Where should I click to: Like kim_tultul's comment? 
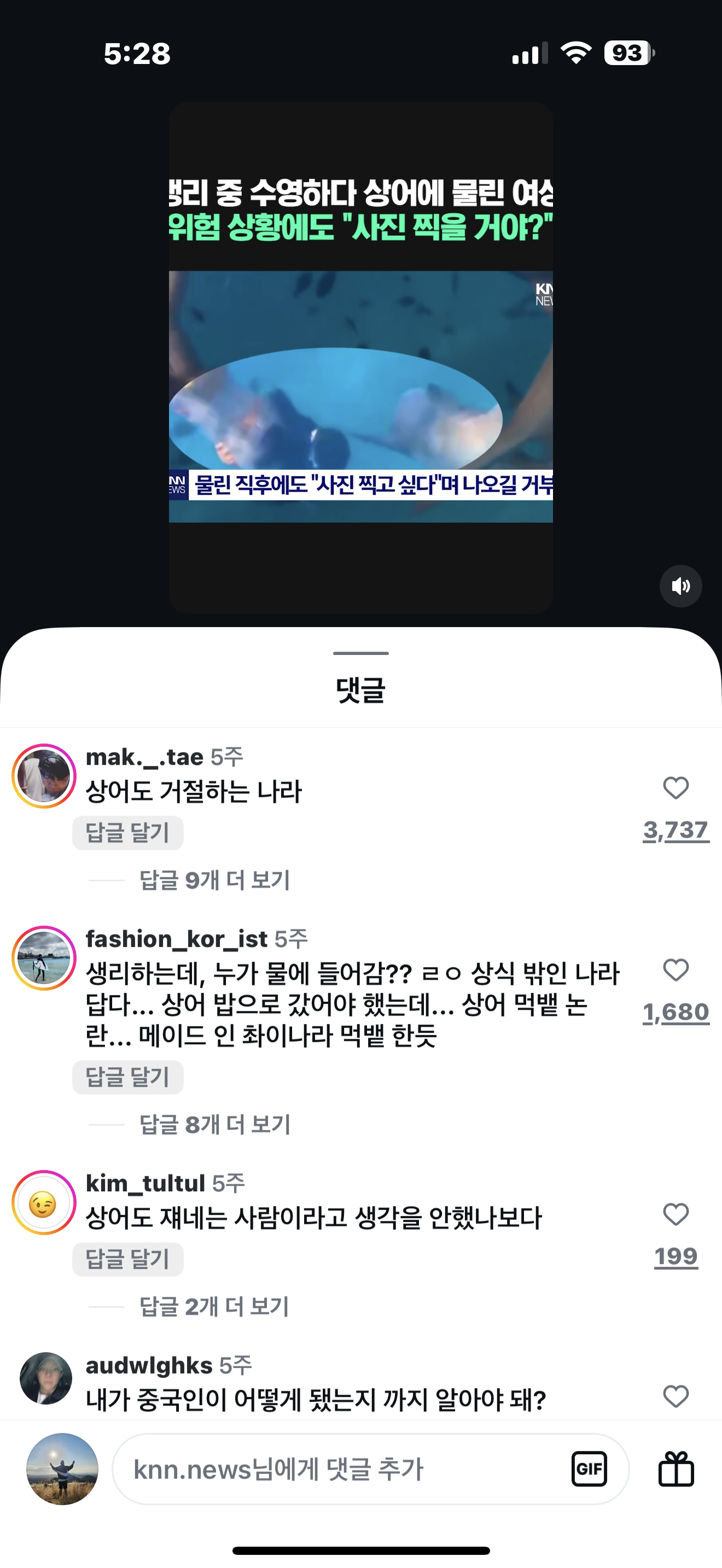coord(675,1214)
